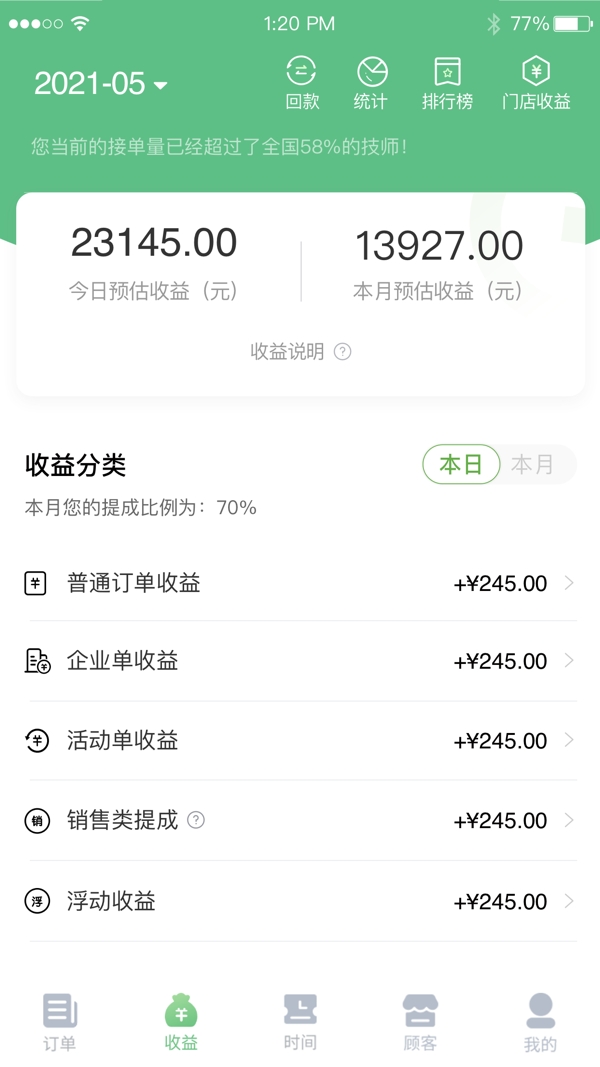The image size is (600, 1067).
Task: Switch to the 本月 segment
Action: [532, 465]
